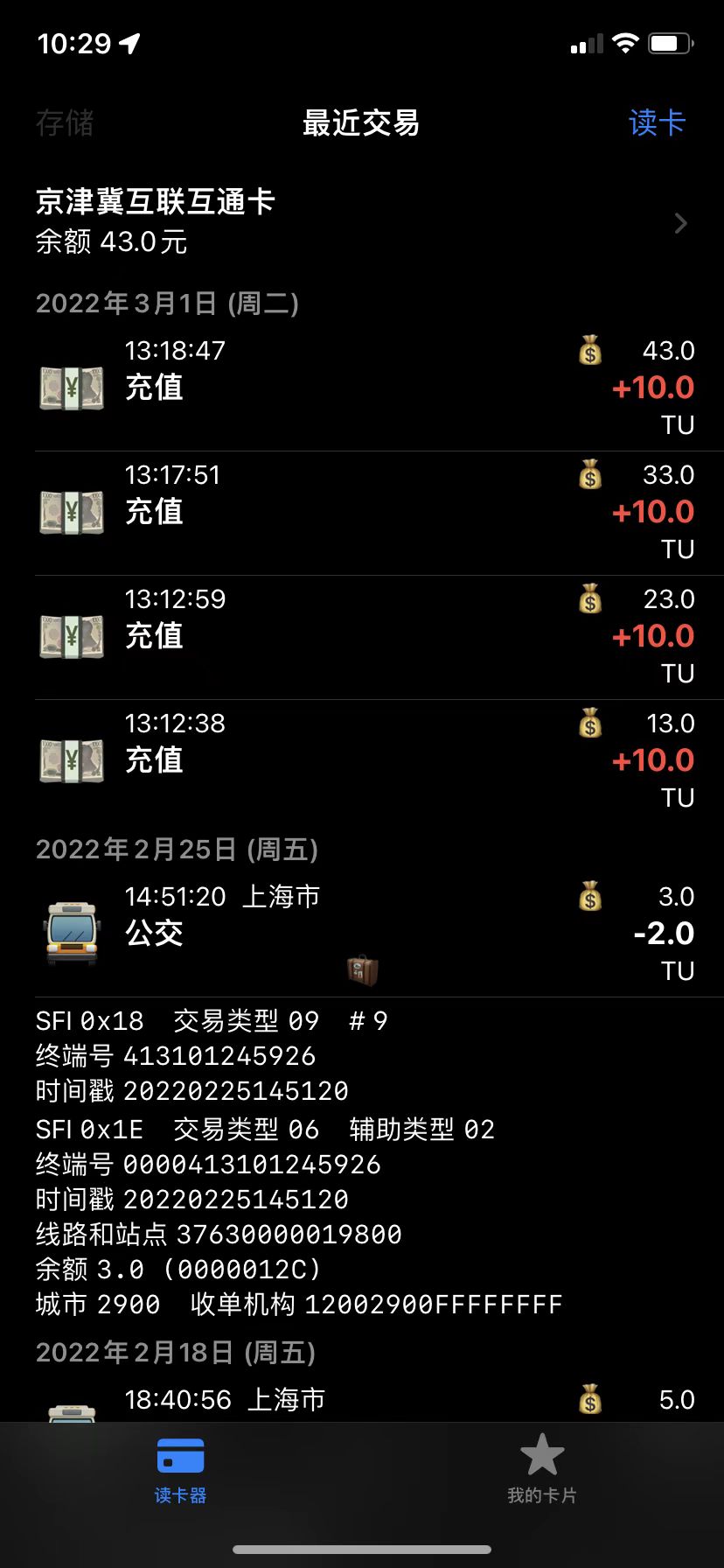Screen dimensions: 724x1568
Task: Select the 13:12:59 充值 transaction
Action: [362, 636]
